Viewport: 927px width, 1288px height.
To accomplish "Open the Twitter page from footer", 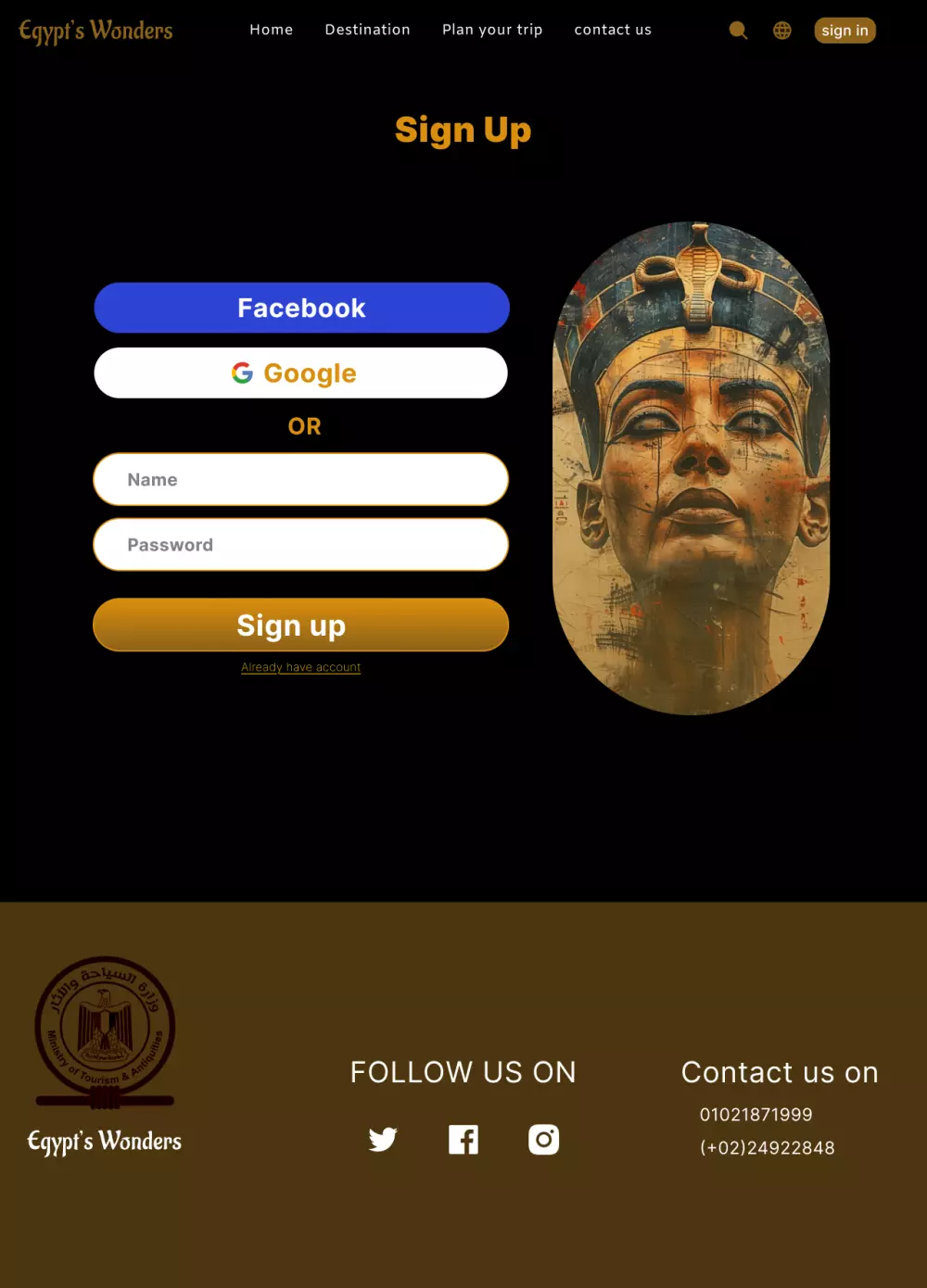I will (383, 1139).
